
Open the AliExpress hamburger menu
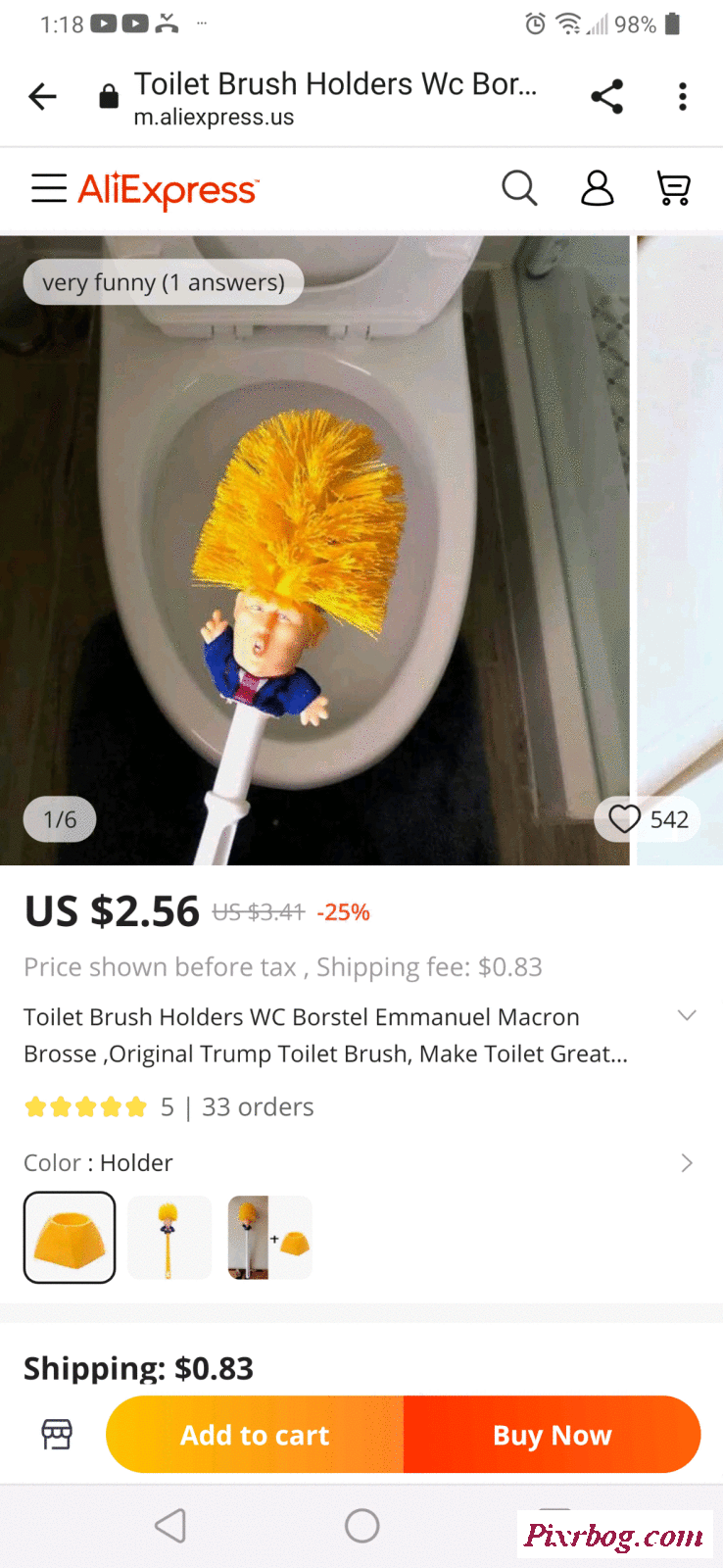pos(48,188)
